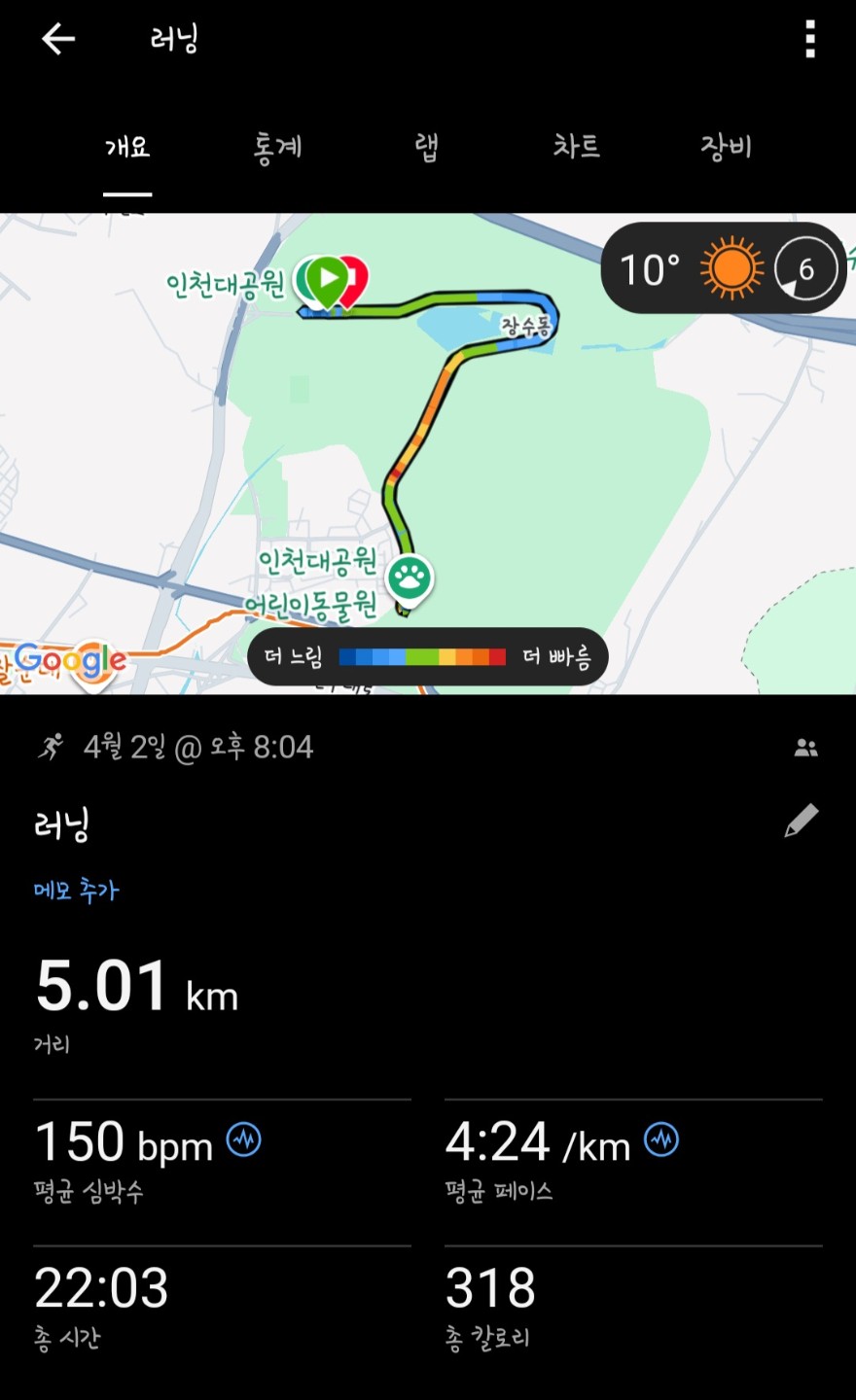
Task: Open the 랩 tab
Action: (x=426, y=148)
